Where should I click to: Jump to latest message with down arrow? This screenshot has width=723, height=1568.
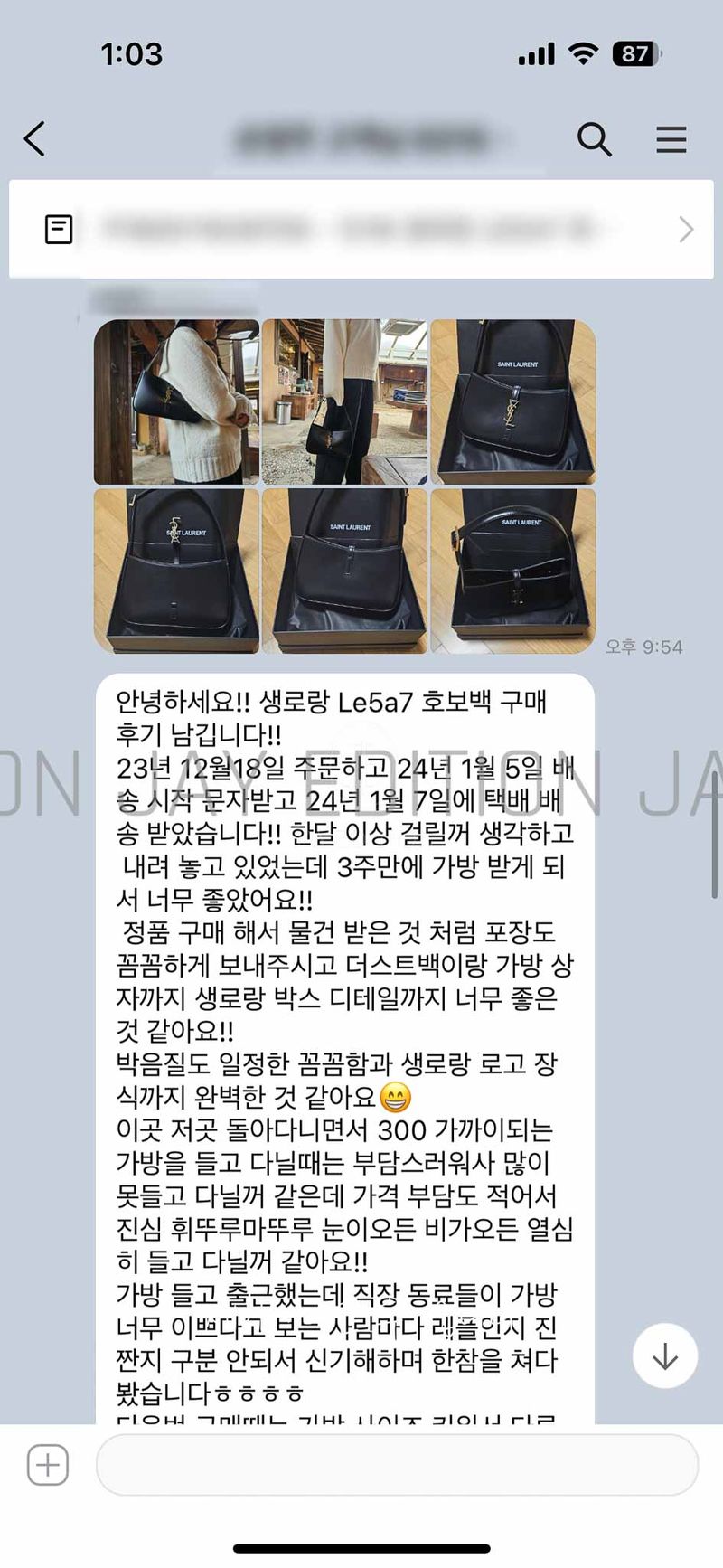click(x=665, y=1355)
